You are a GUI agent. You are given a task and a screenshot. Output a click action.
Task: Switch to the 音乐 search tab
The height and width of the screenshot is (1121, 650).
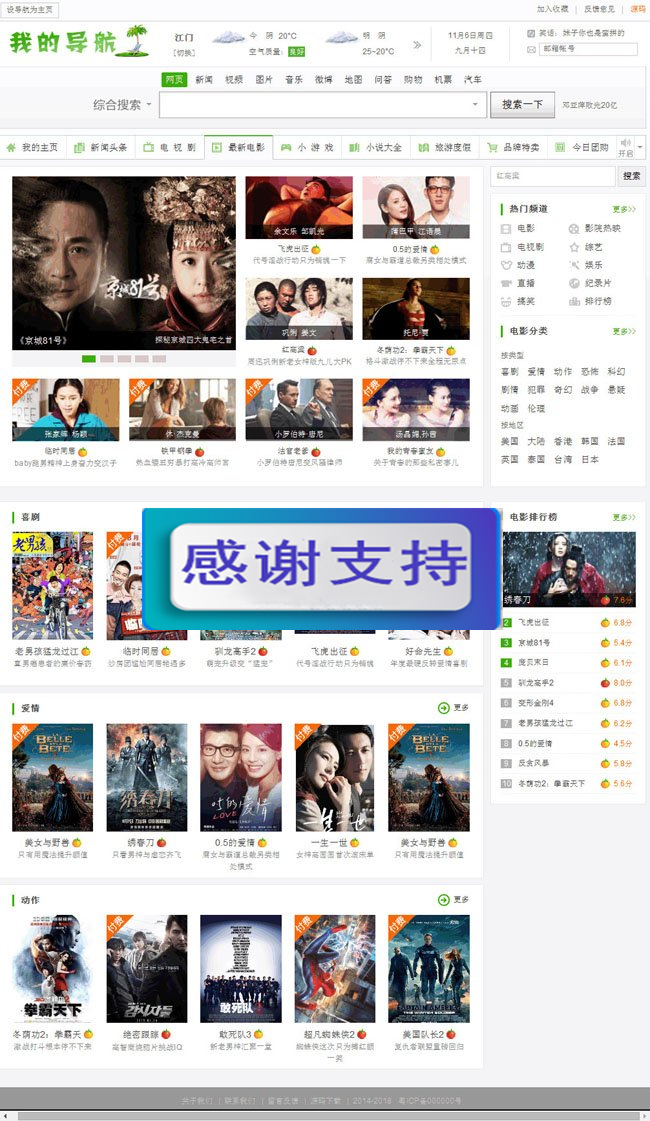click(x=293, y=79)
